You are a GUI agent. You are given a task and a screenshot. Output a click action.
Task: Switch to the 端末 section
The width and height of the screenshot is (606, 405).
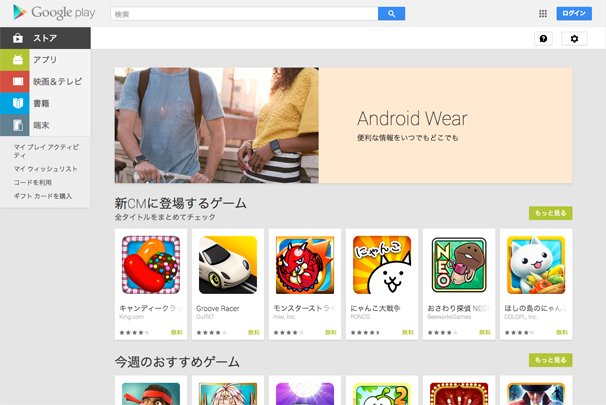45,125
